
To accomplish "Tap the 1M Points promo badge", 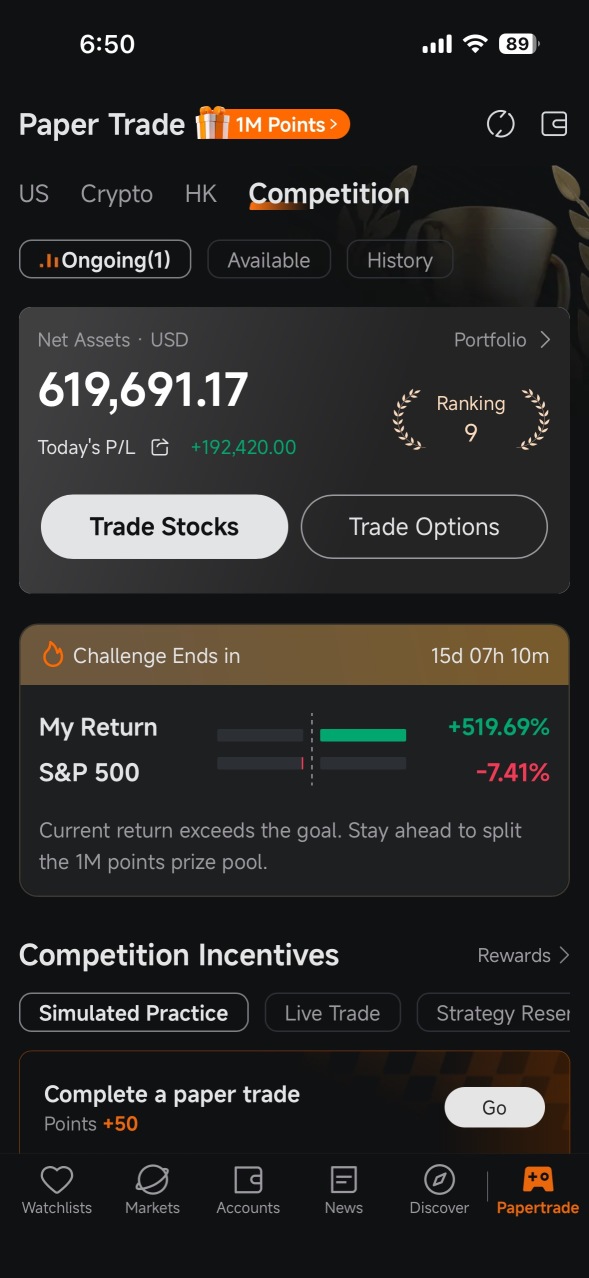I will (x=273, y=125).
